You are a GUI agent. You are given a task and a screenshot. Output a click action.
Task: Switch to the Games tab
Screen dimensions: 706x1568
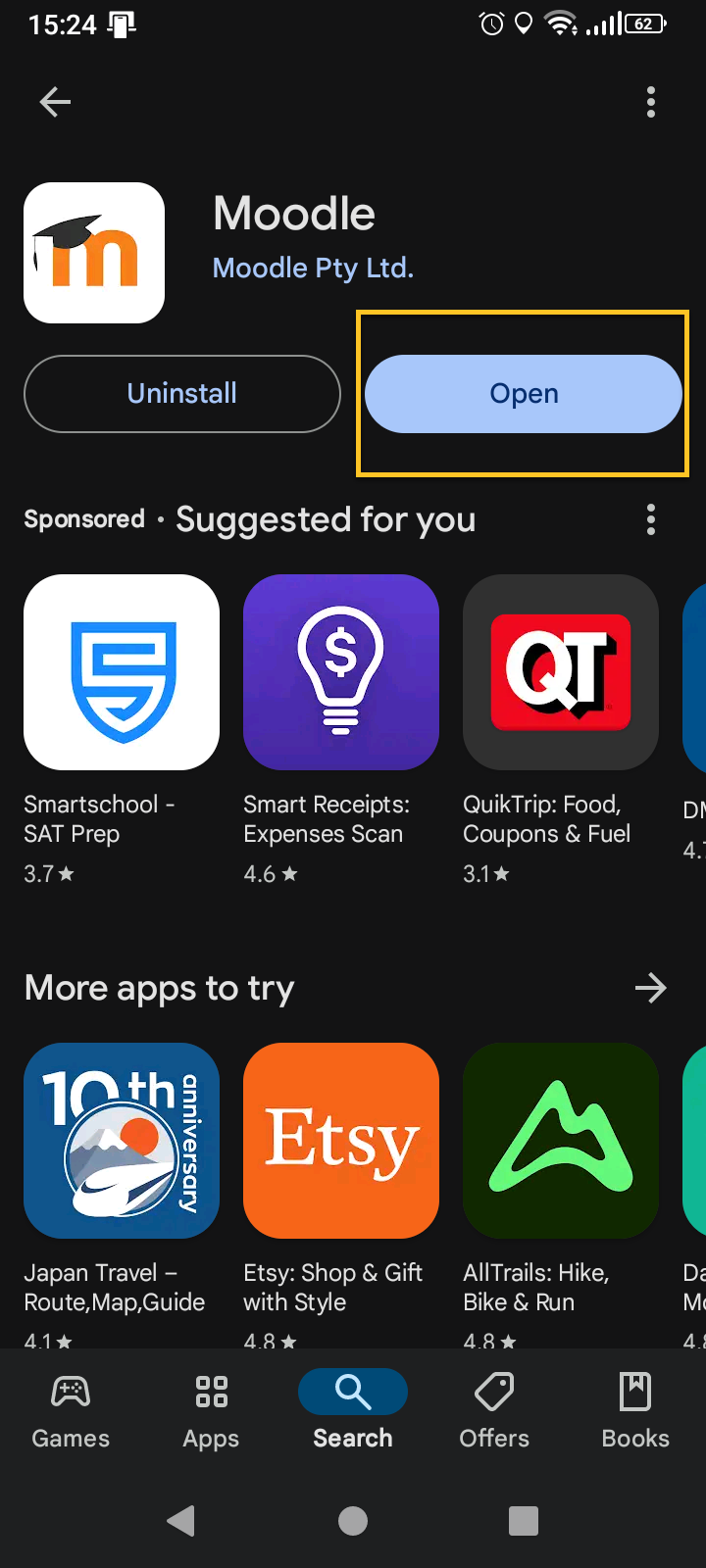tap(71, 1411)
